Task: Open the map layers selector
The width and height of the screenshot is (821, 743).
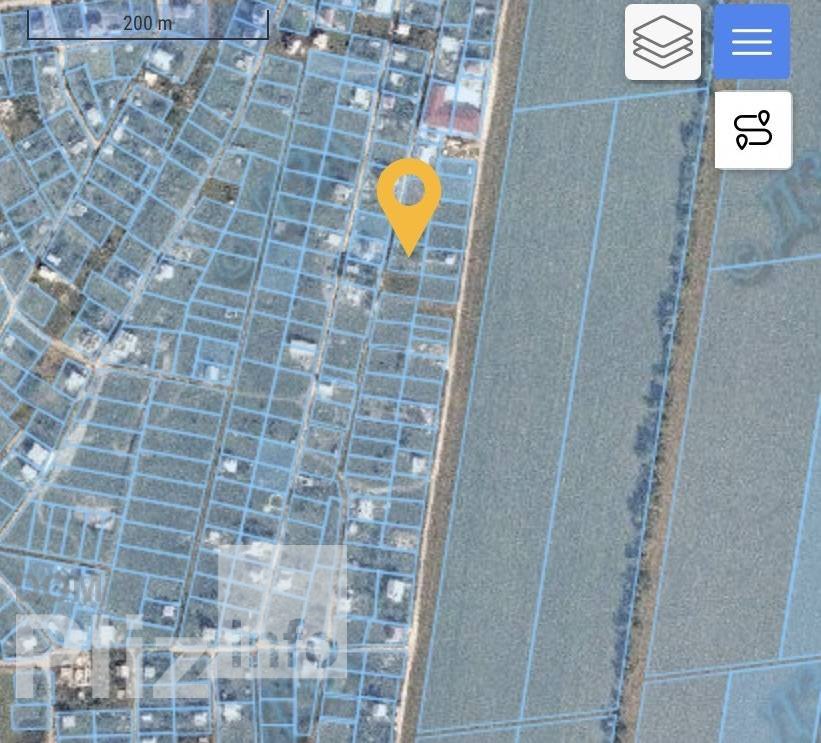Action: (662, 42)
